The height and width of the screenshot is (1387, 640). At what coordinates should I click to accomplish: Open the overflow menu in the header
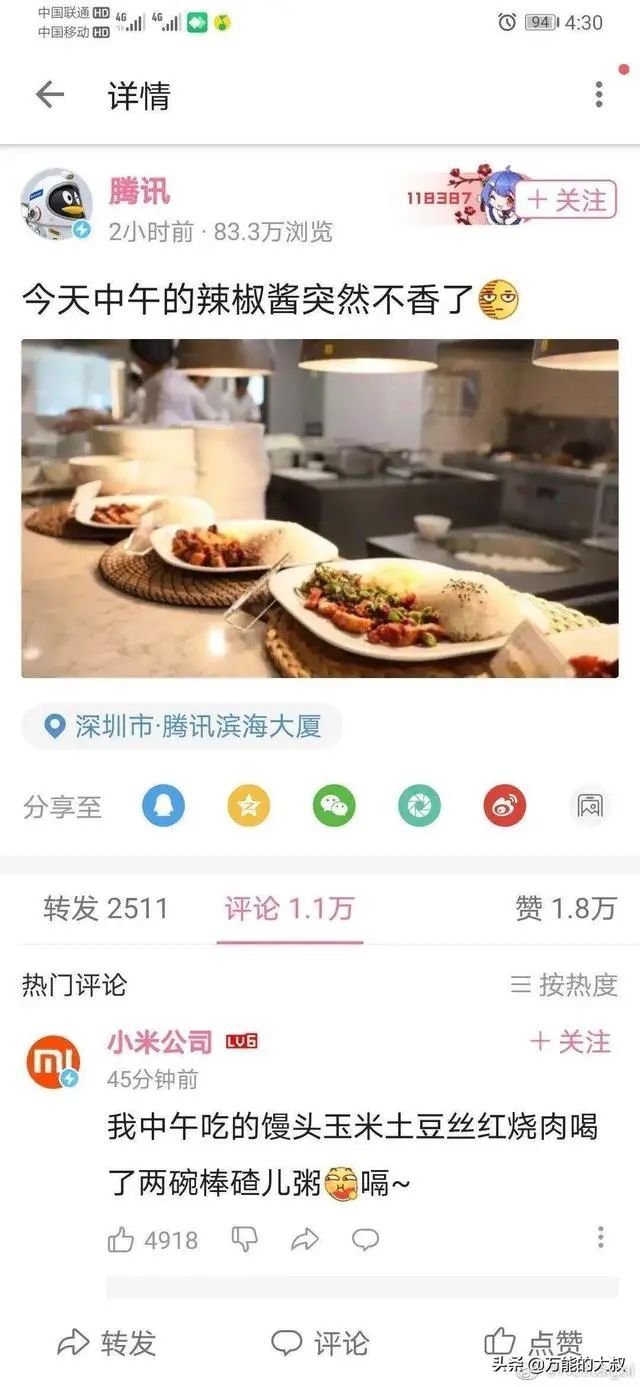599,95
